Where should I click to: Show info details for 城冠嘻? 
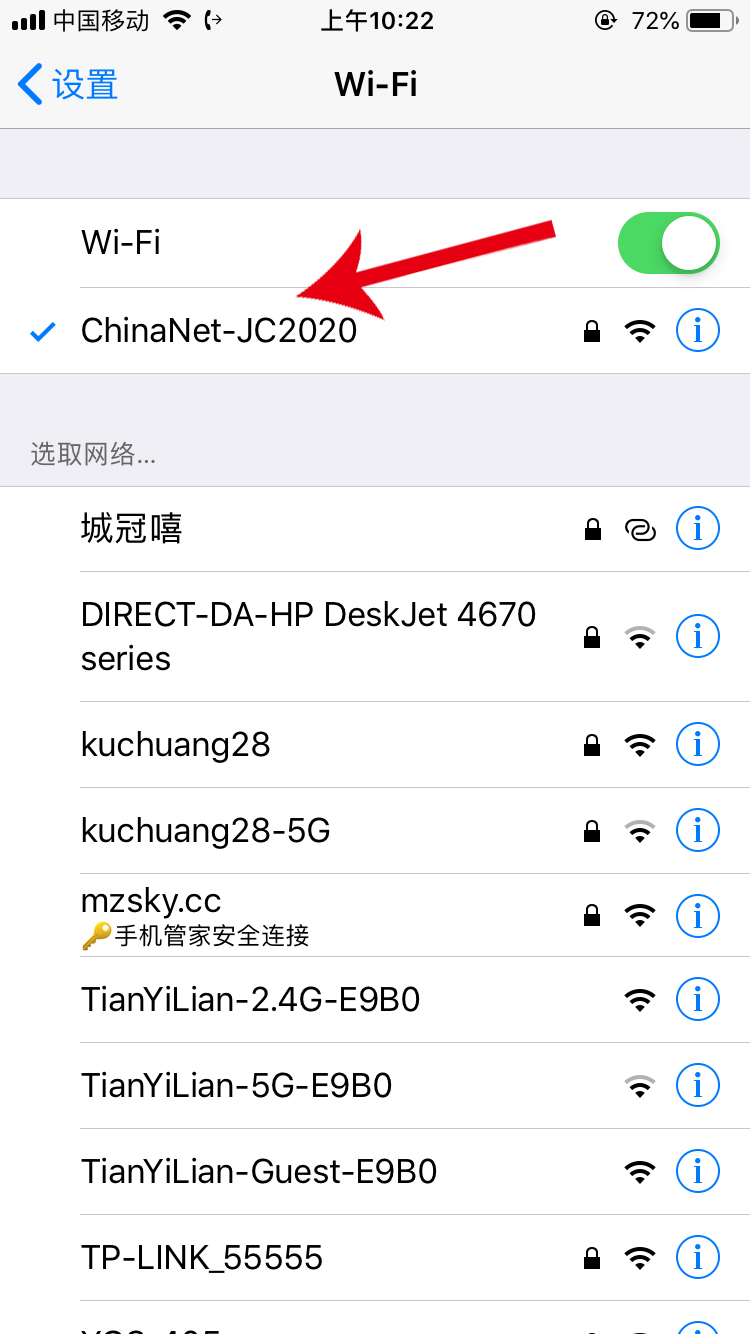(697, 529)
